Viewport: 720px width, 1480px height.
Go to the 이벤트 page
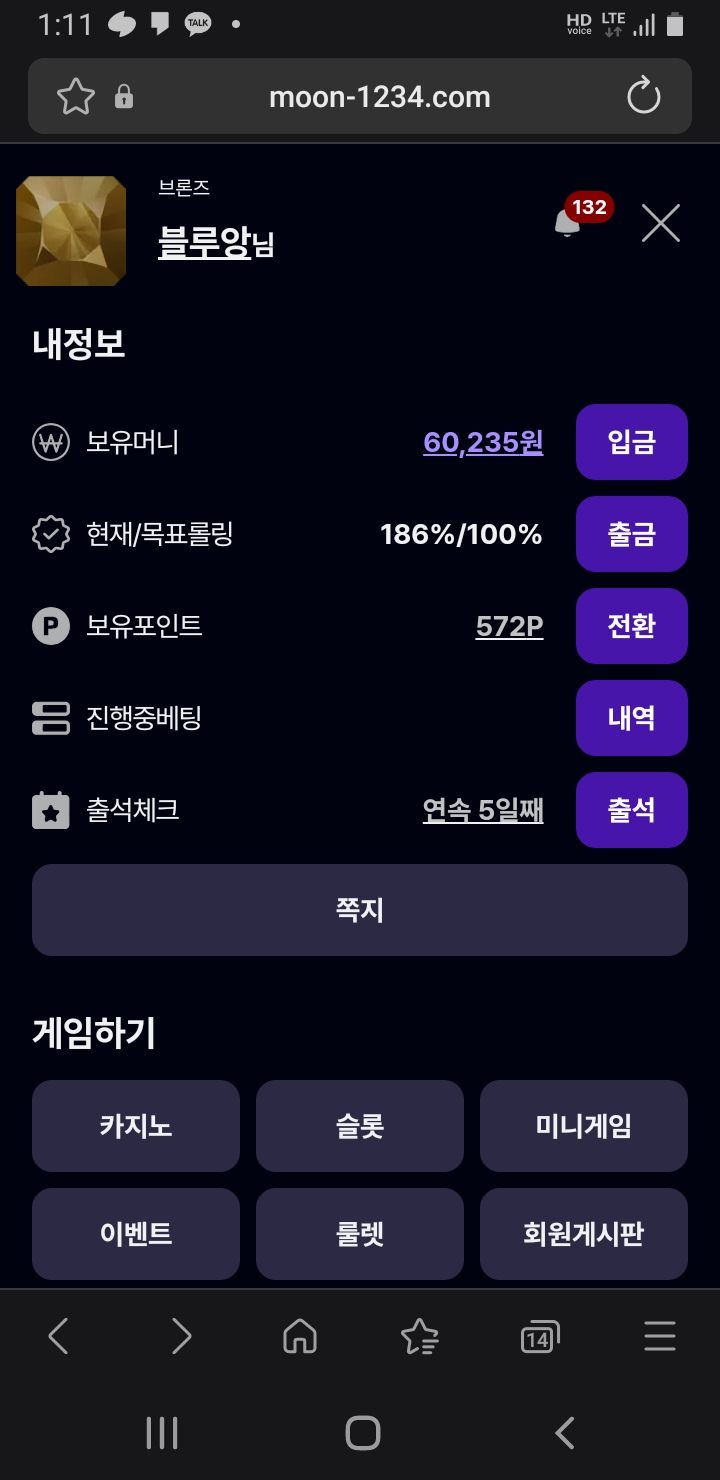[x=136, y=1234]
